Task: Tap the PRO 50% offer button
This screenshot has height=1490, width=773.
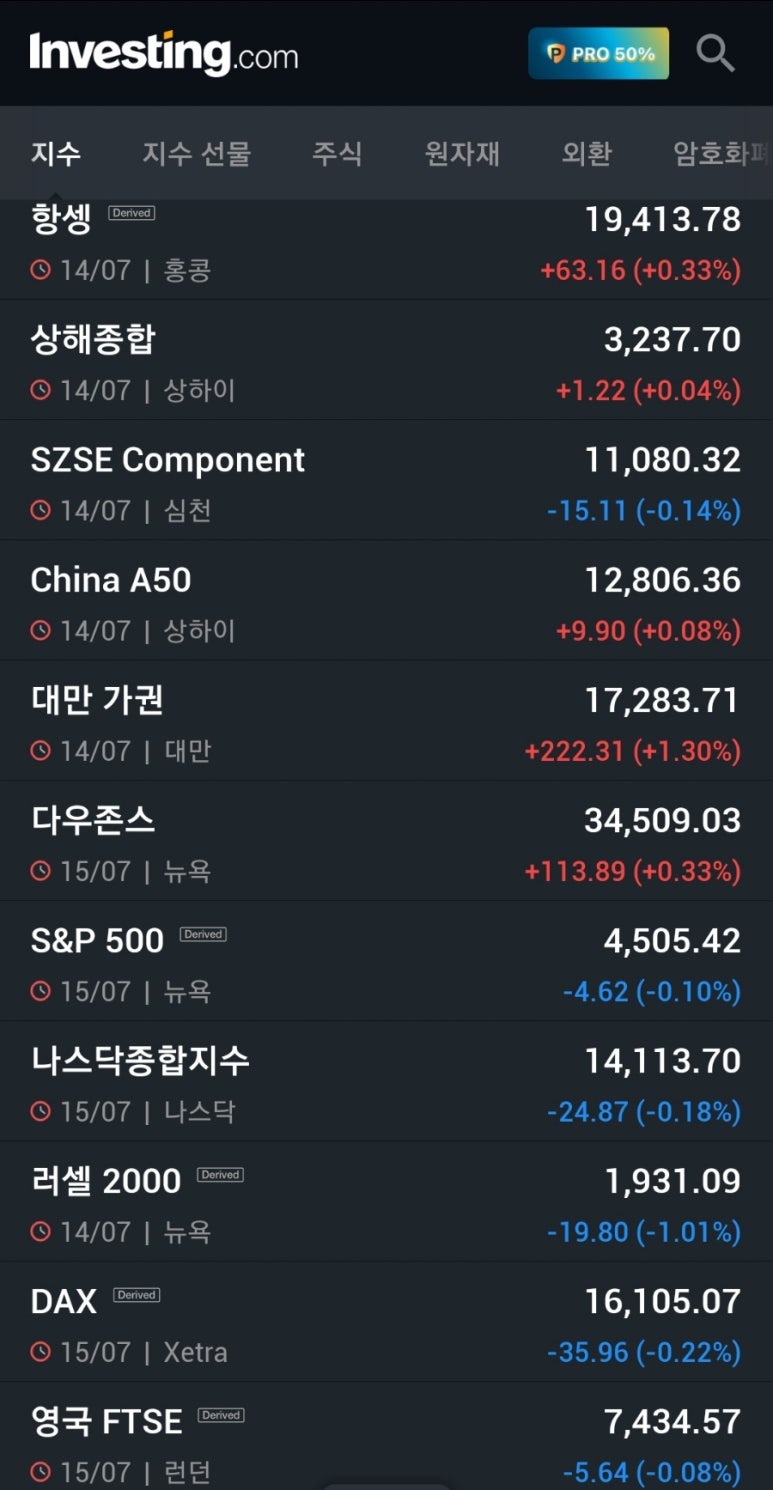Action: pyautogui.click(x=598, y=53)
